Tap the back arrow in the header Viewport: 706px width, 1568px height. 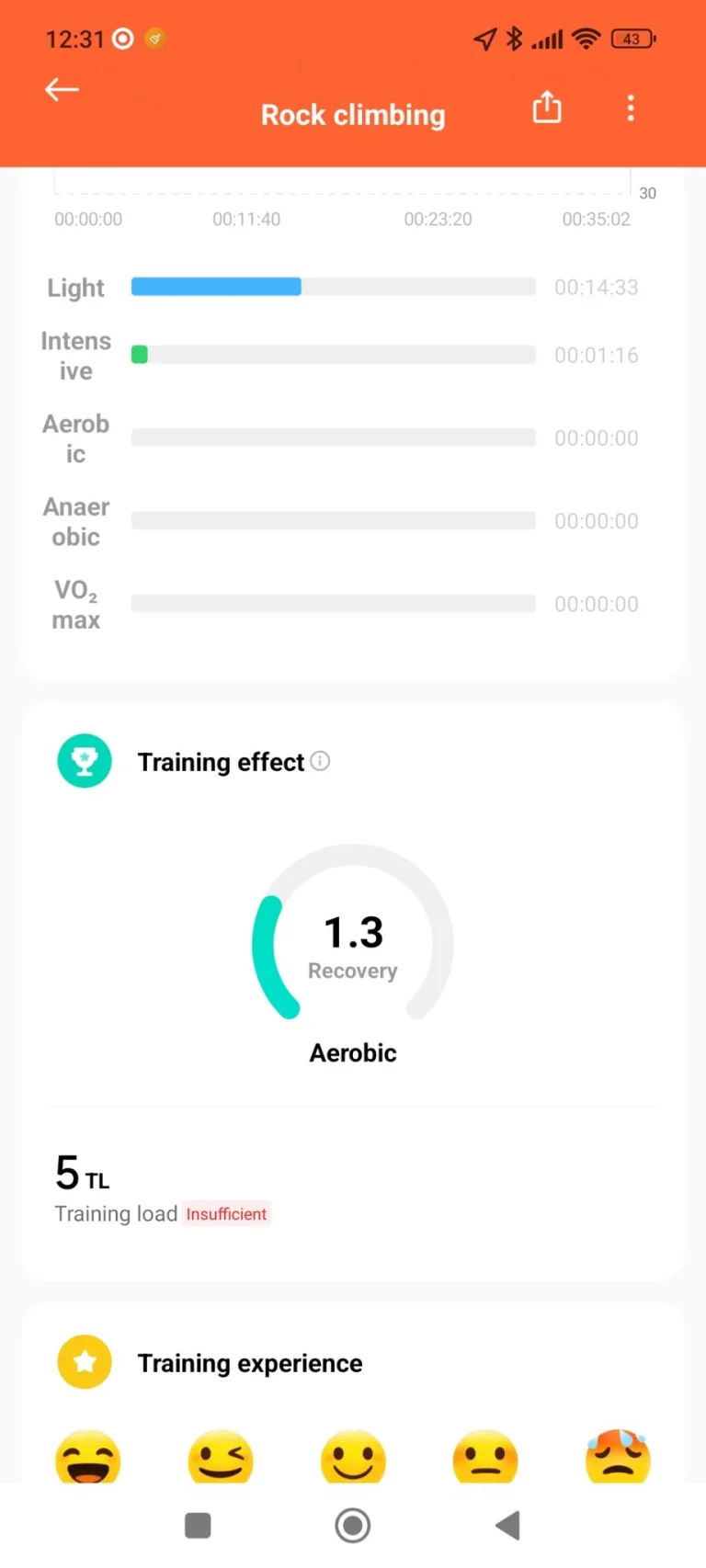tap(62, 89)
